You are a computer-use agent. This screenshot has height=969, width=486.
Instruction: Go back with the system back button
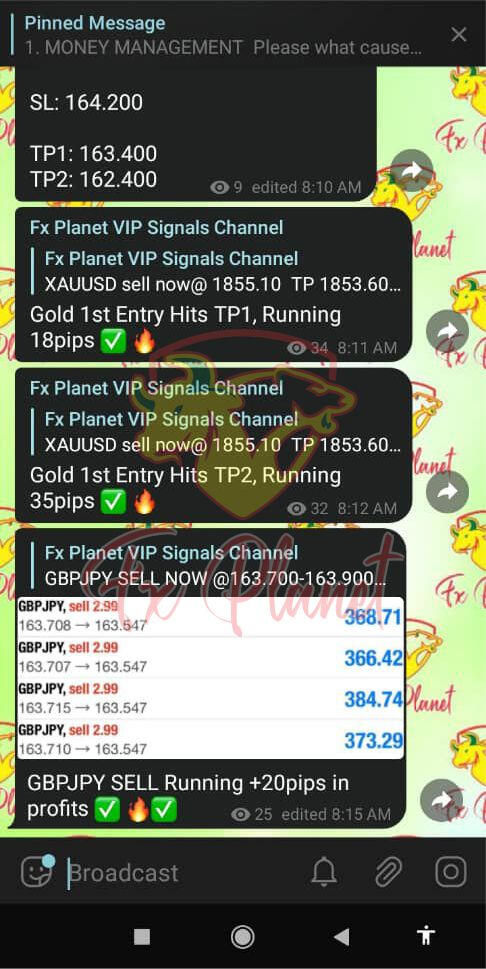tap(341, 937)
